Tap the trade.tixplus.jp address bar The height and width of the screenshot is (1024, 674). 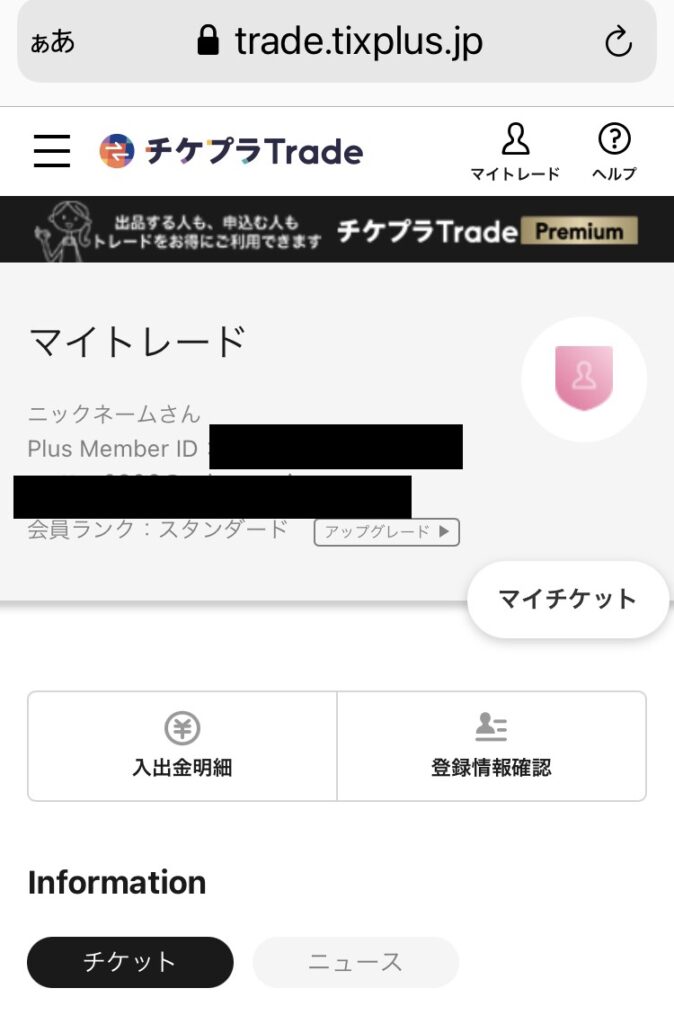tap(340, 42)
